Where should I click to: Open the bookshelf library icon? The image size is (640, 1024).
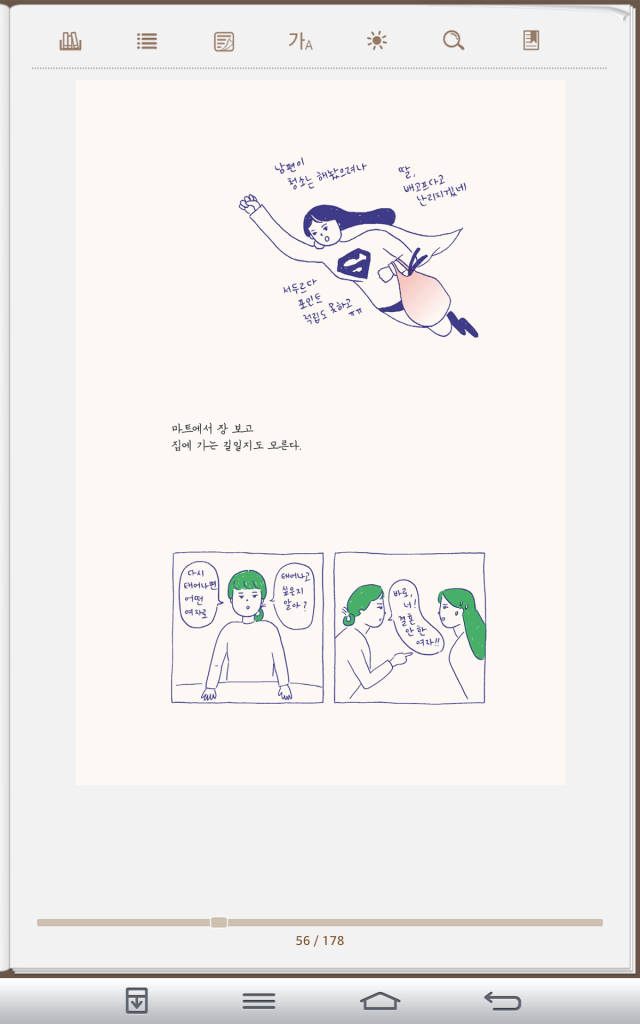point(71,41)
